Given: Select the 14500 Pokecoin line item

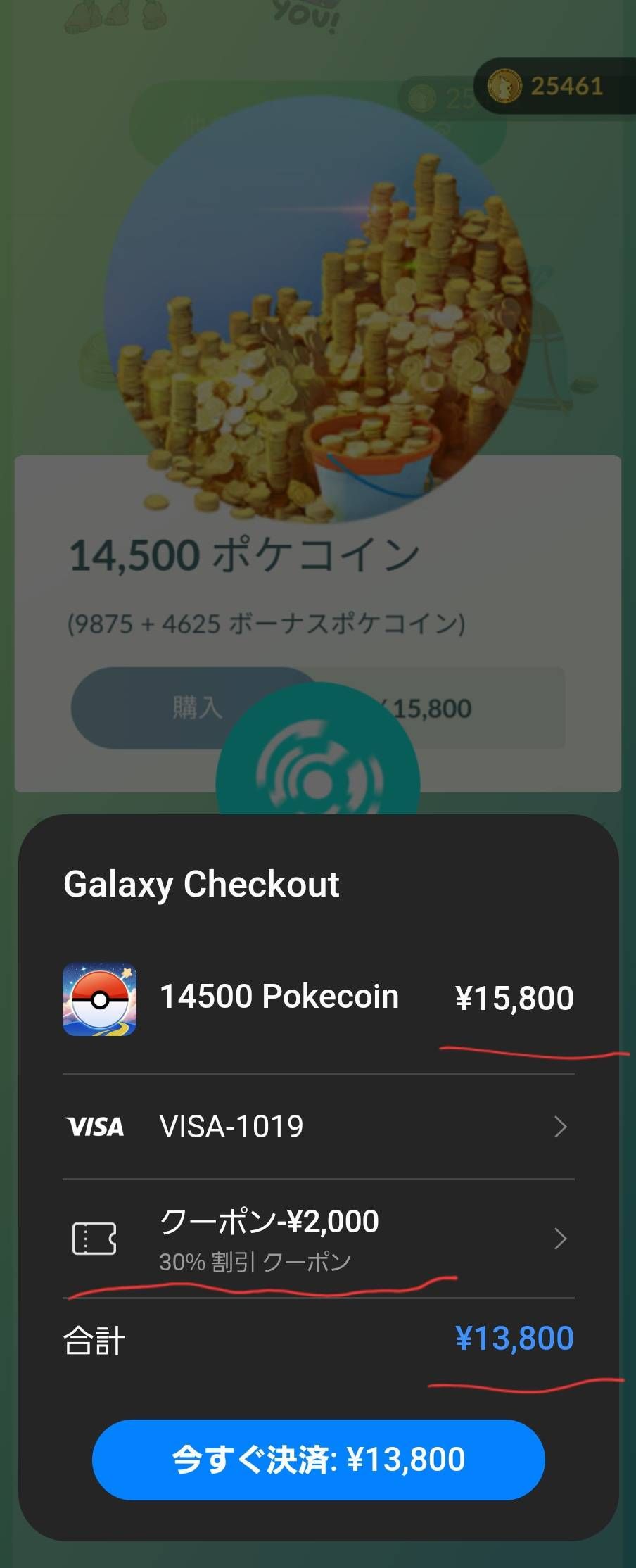Looking at the screenshot, I should 278,995.
